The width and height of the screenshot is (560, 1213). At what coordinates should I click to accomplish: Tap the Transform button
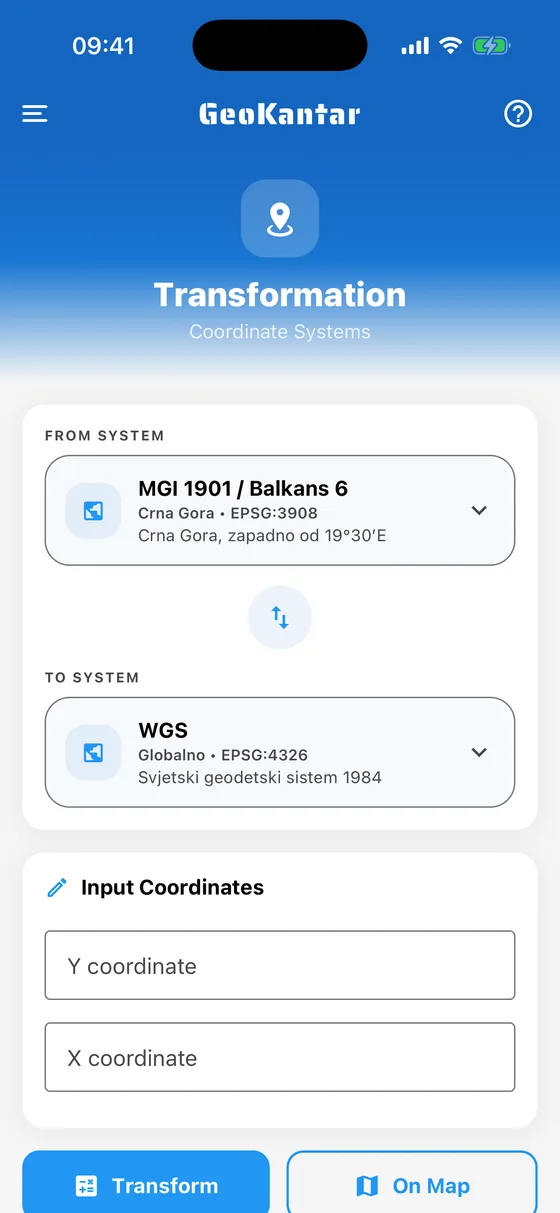coord(146,1185)
